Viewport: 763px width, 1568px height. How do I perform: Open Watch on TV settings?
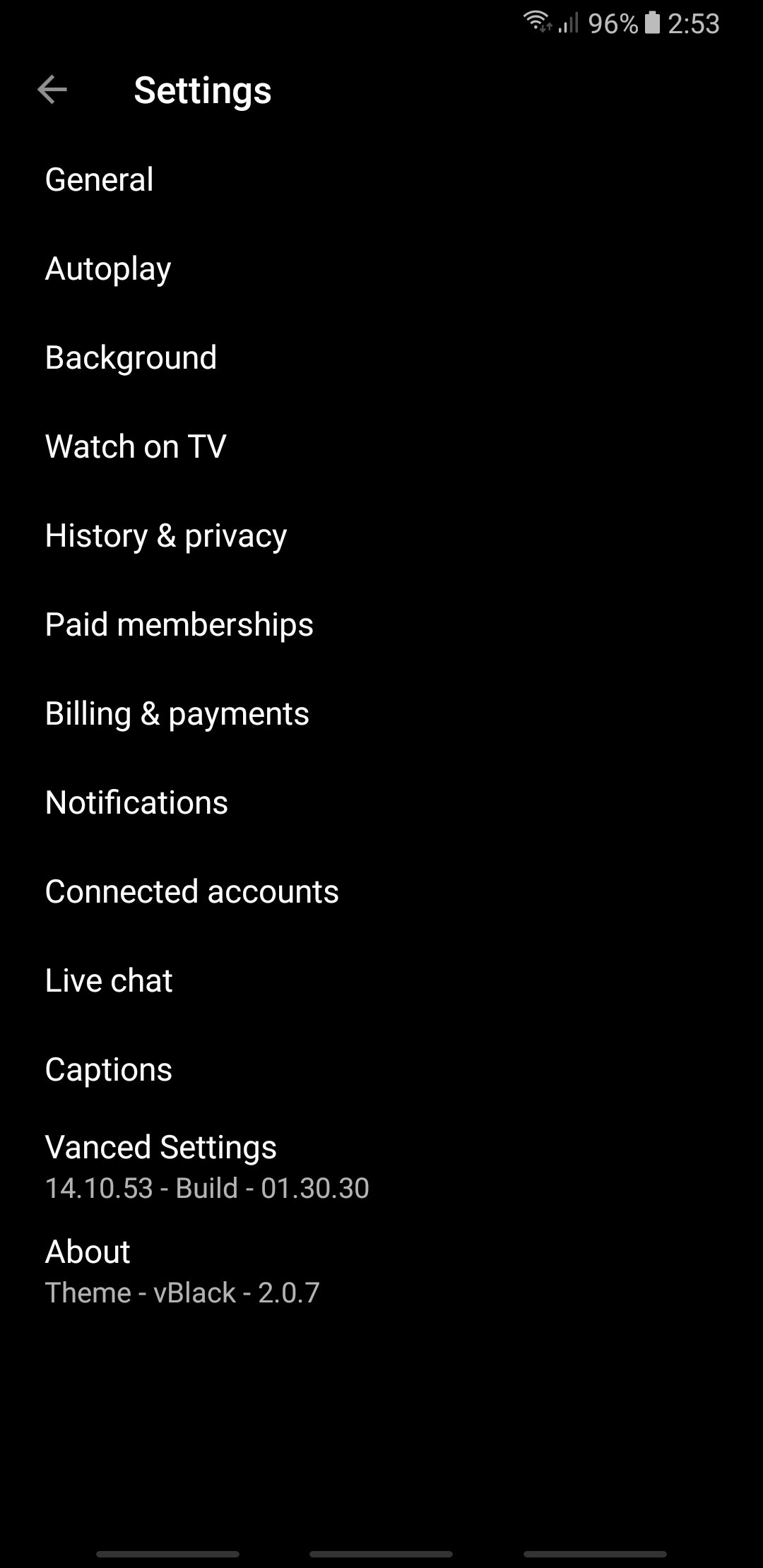click(x=136, y=446)
